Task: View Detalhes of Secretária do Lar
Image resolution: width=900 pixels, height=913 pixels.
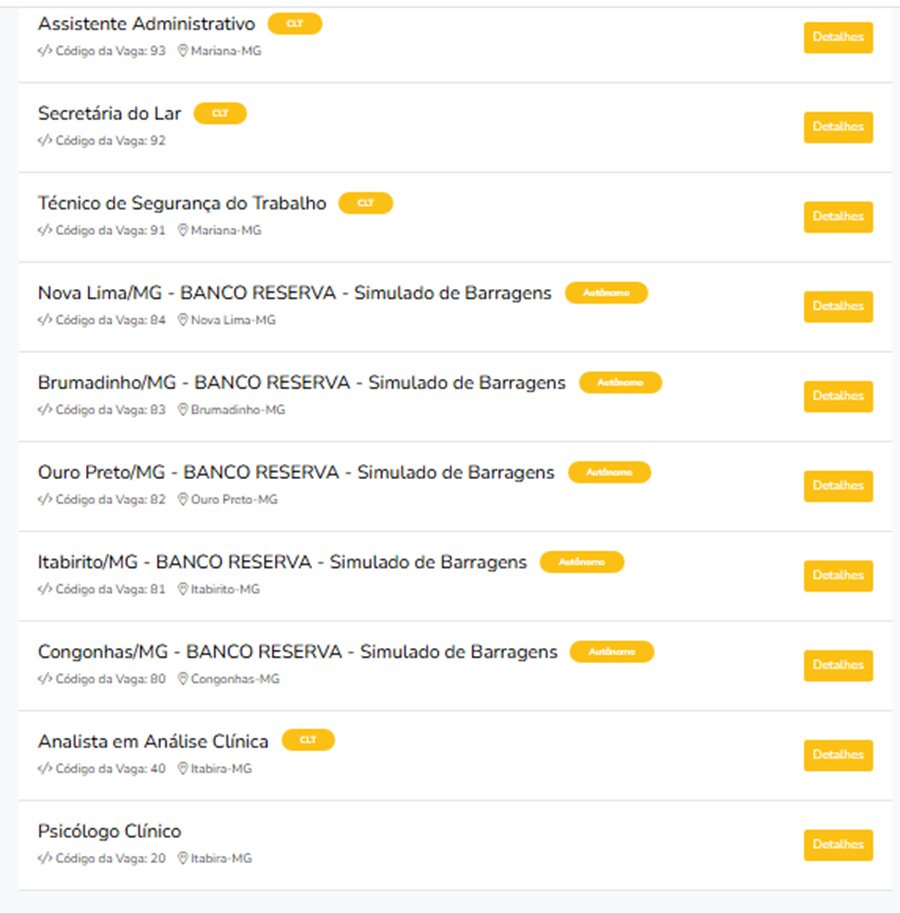Action: (x=838, y=127)
